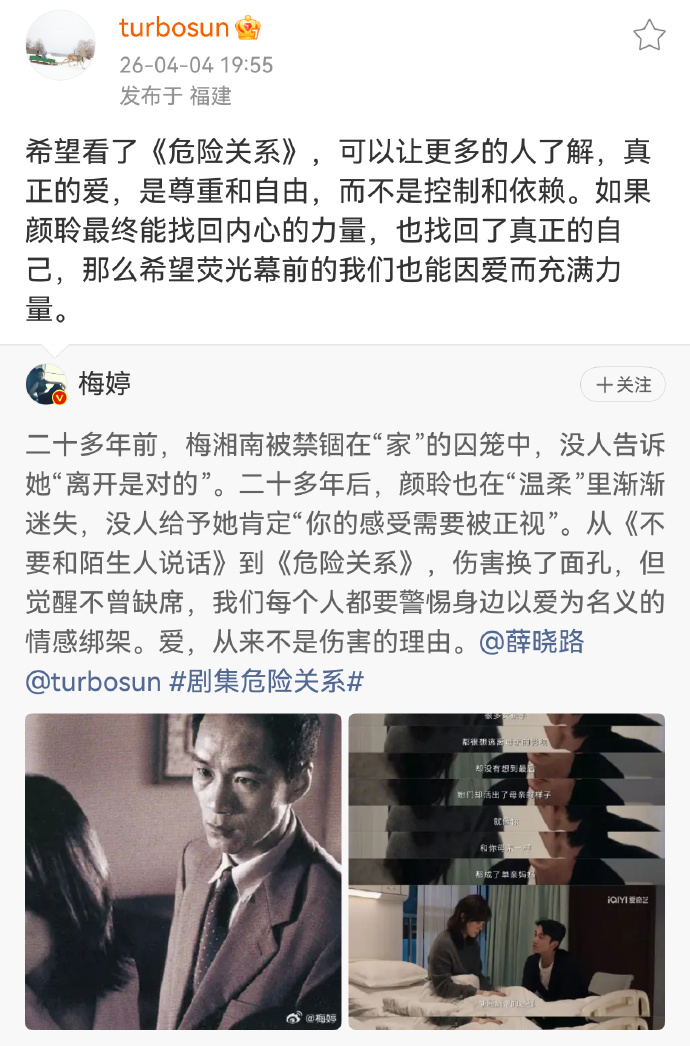View the black-and-white man in suit photo
Screen dimensions: 690x1046
click(x=183, y=871)
